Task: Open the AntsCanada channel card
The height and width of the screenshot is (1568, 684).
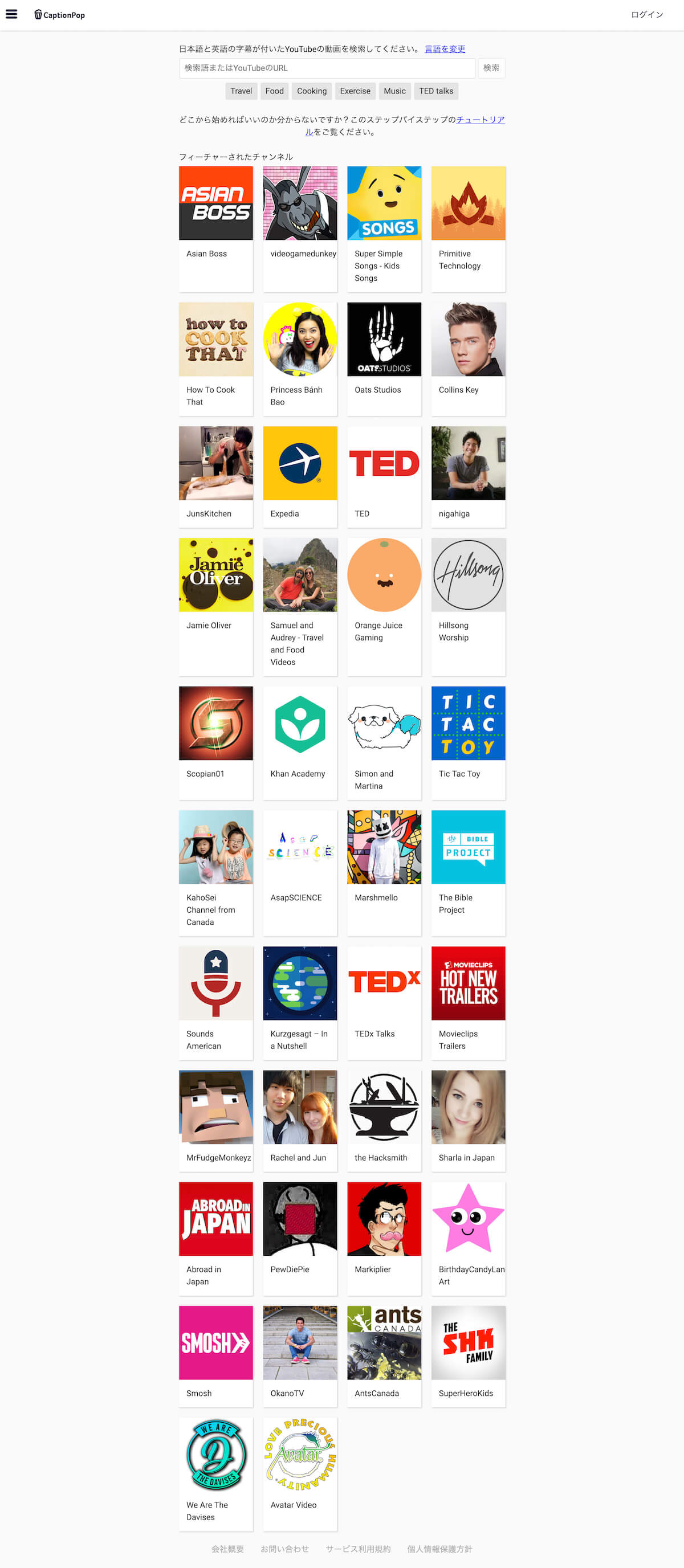Action: tap(384, 1355)
